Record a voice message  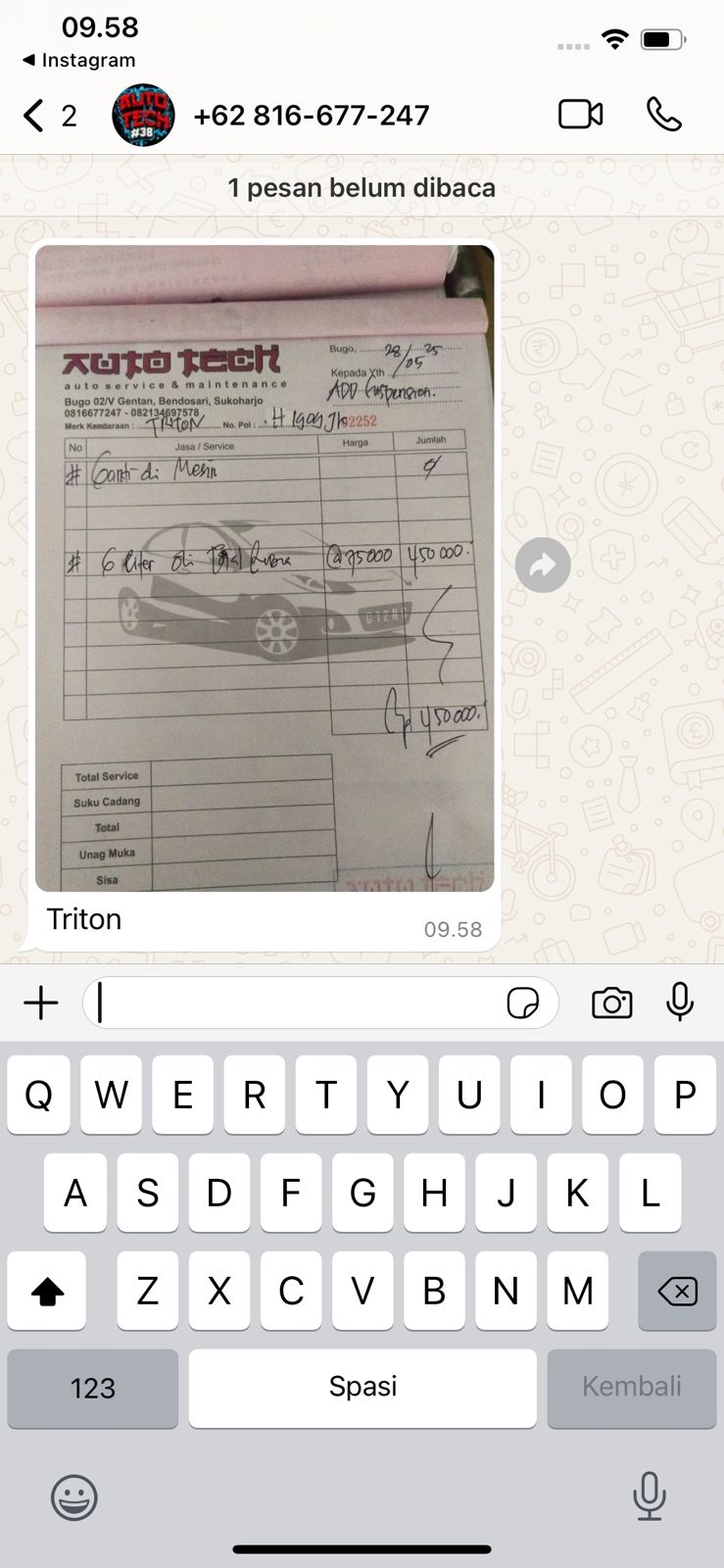pyautogui.click(x=680, y=1002)
